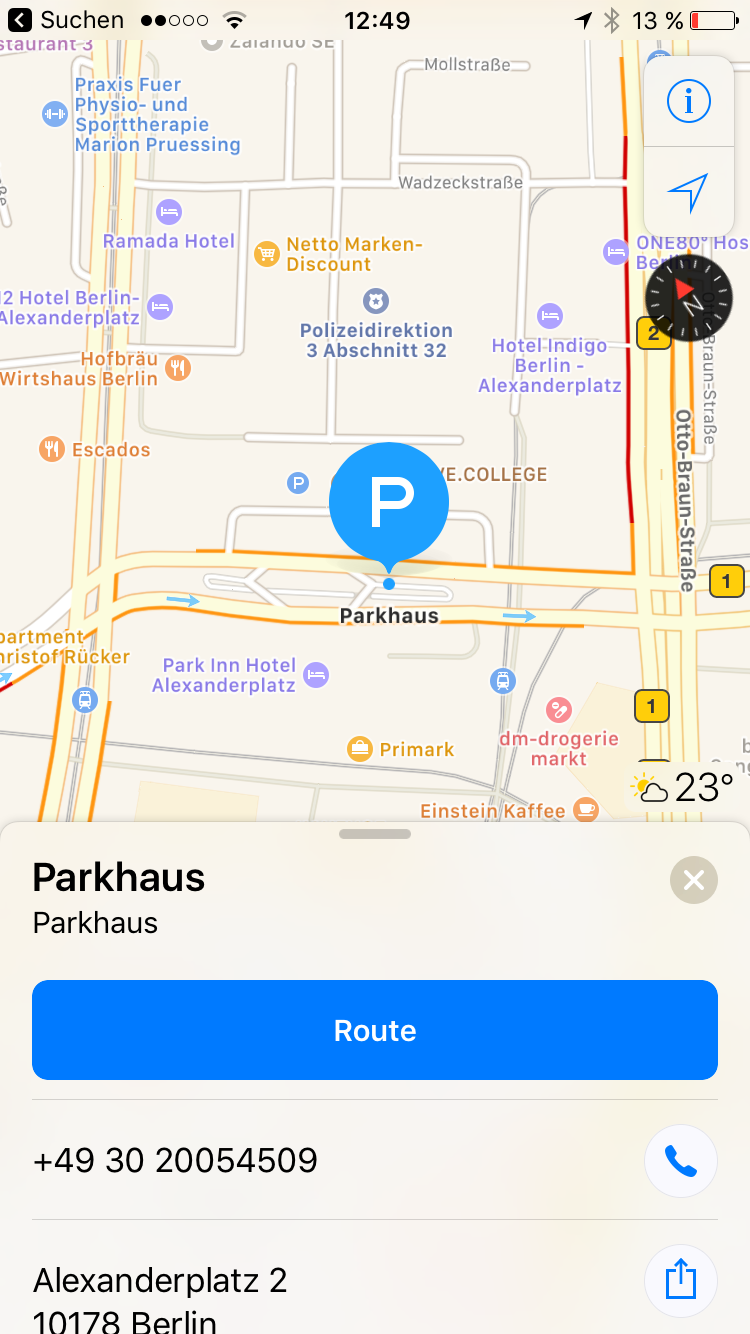Center map on current location
The height and width of the screenshot is (1334, 750).
tap(688, 192)
